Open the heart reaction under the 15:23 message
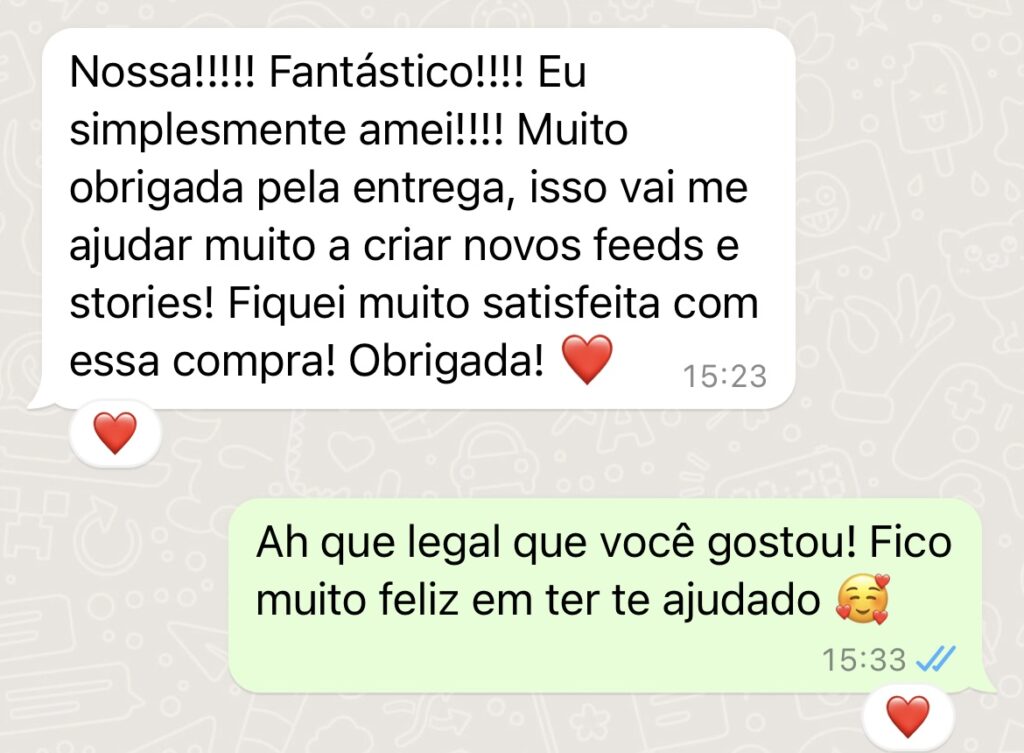Viewport: 1024px width, 753px height. coord(115,433)
